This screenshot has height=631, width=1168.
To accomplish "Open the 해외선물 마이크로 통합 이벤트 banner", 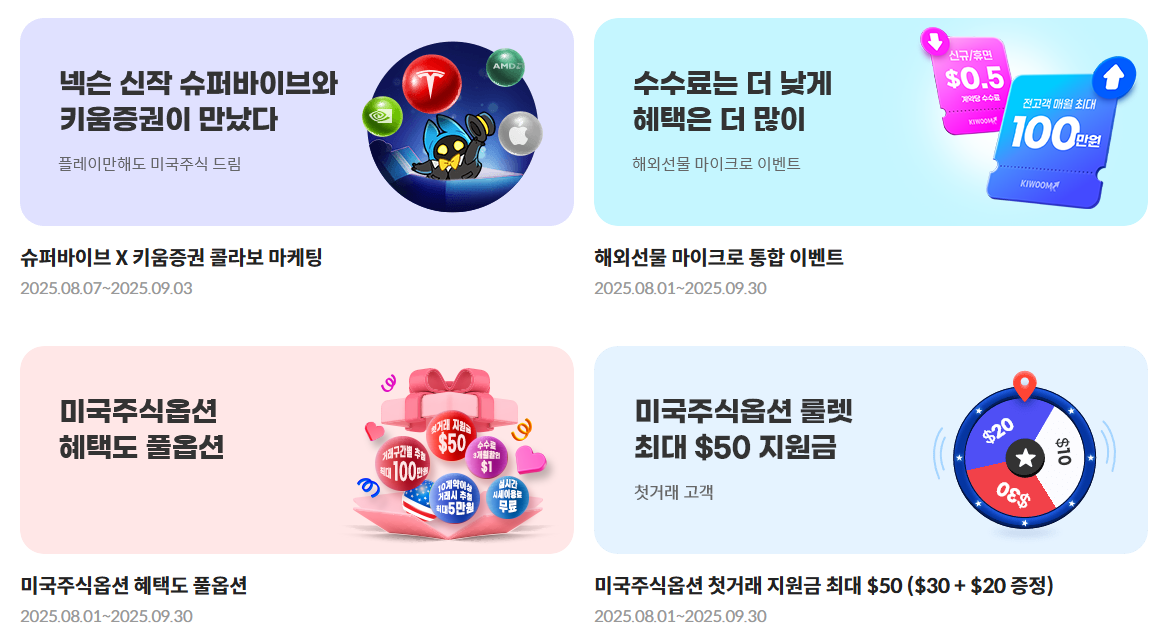I will point(870,122).
